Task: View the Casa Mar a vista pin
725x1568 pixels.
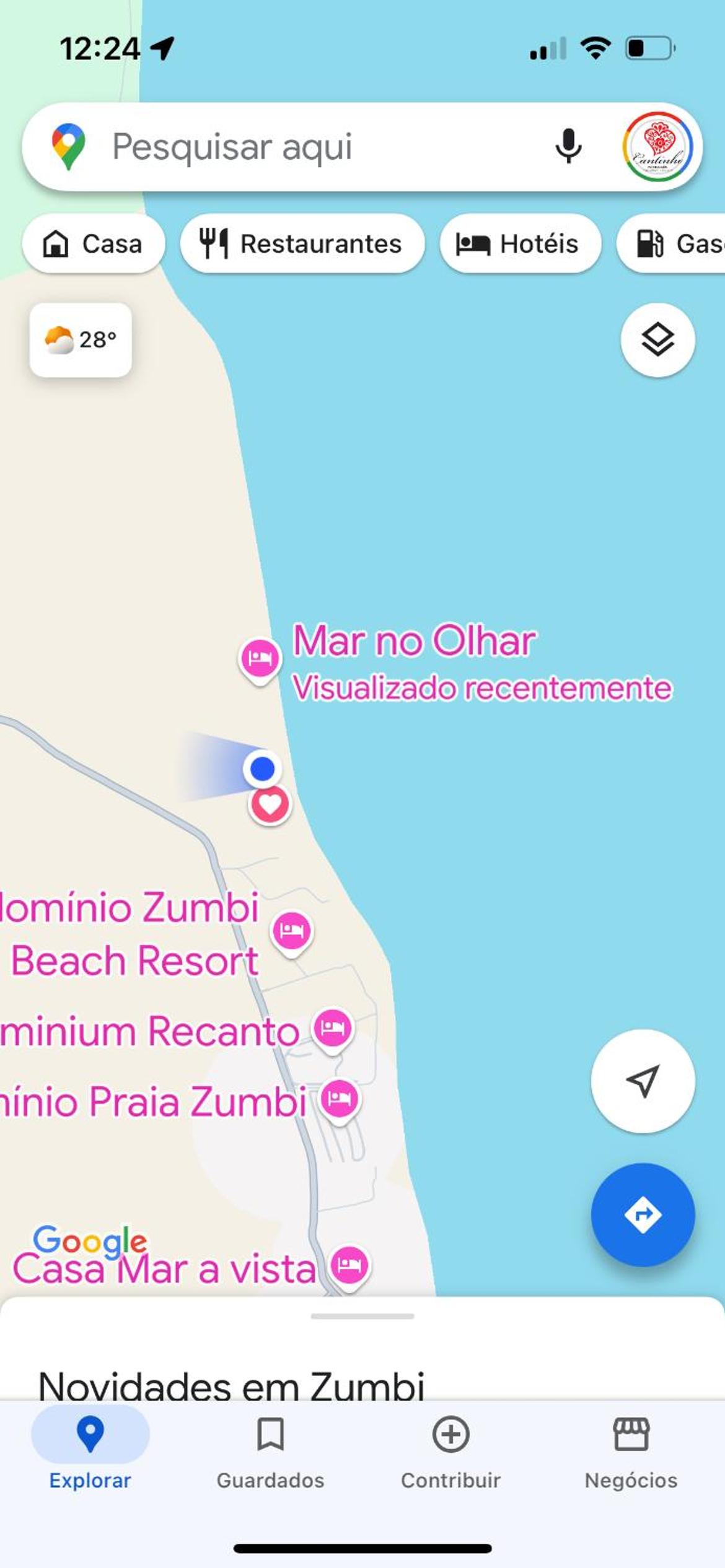Action: point(349,1265)
